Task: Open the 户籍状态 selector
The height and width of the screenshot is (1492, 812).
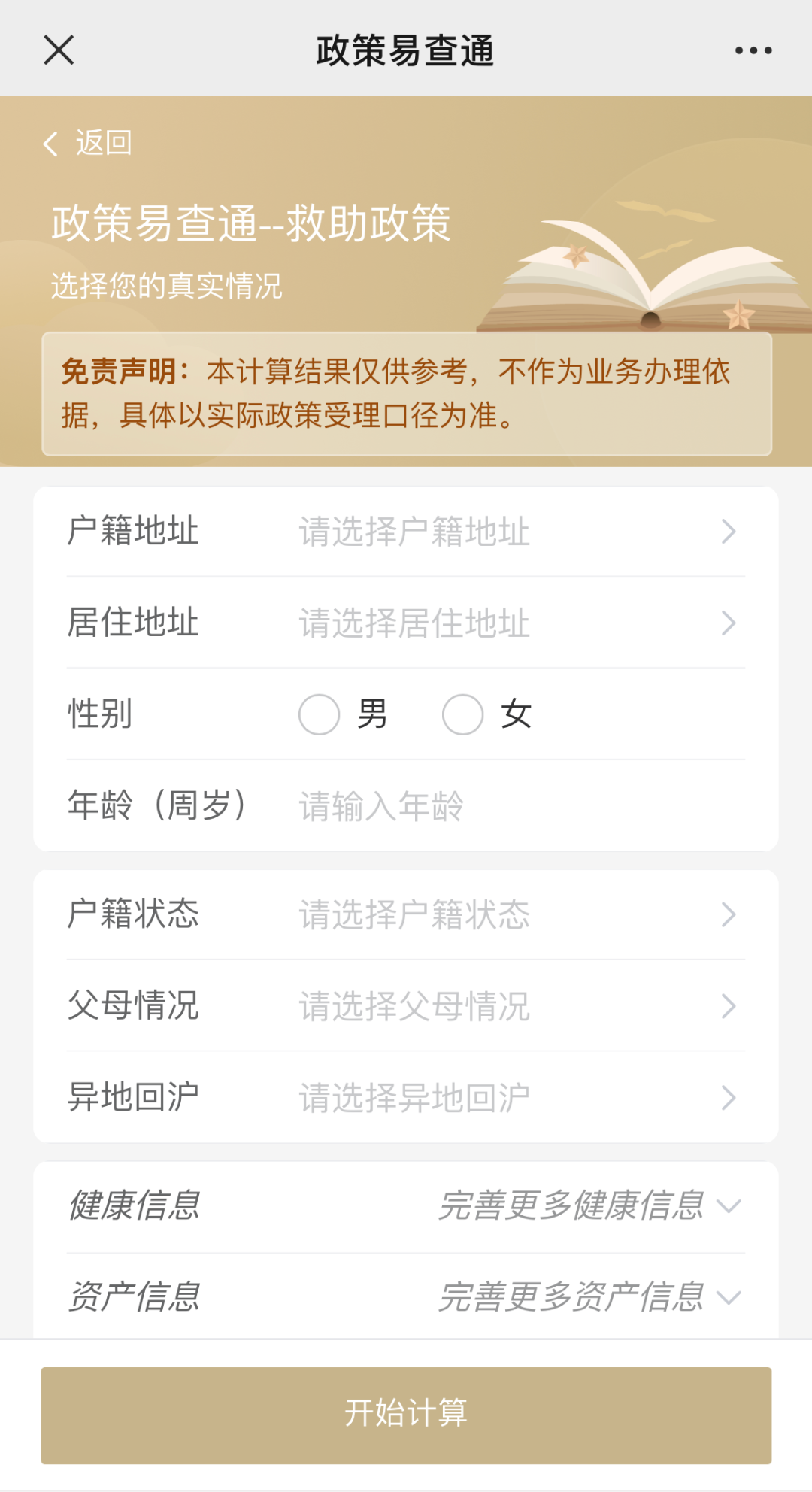Action: pyautogui.click(x=406, y=914)
